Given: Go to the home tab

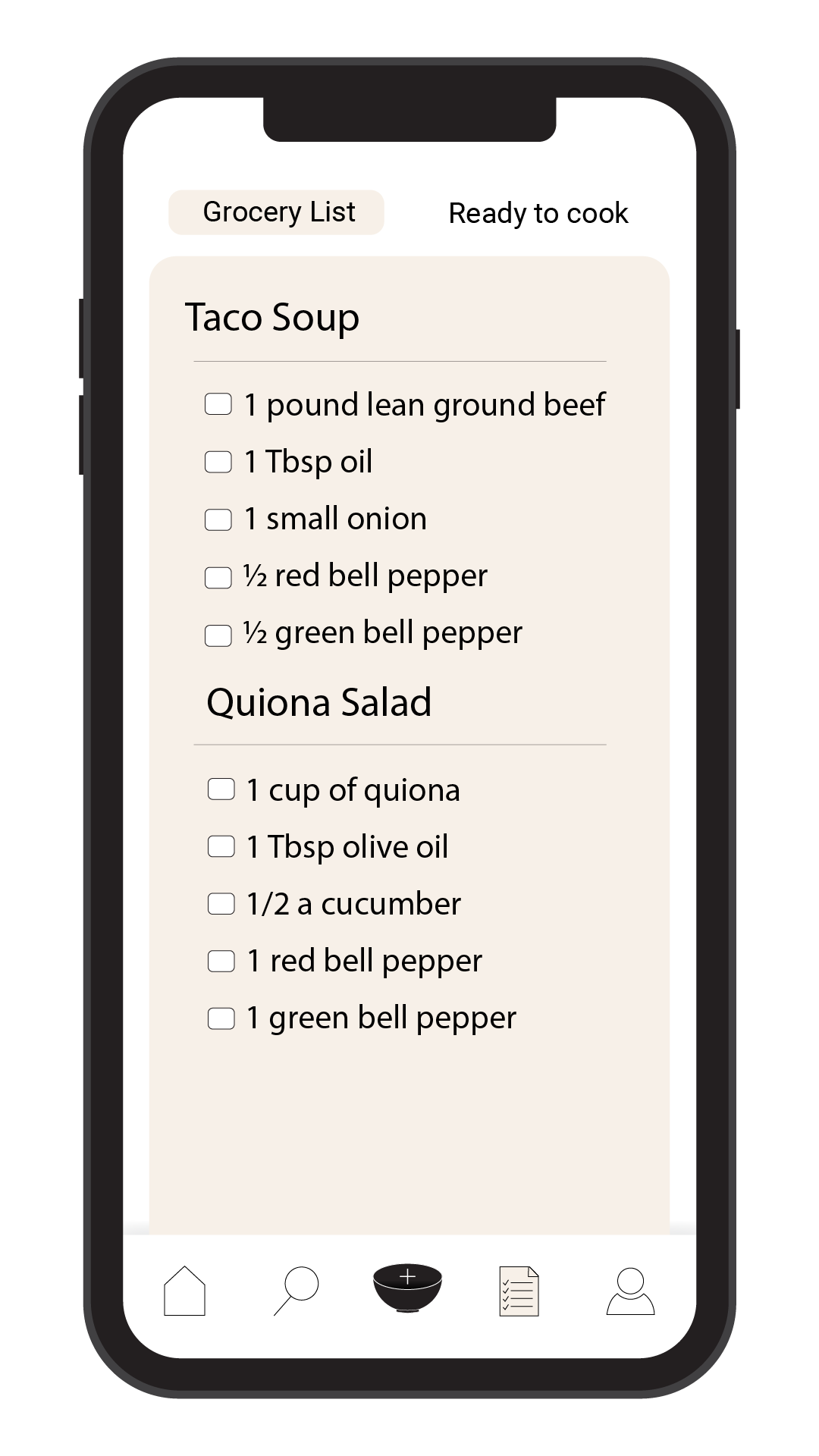Looking at the screenshot, I should point(184,1291).
